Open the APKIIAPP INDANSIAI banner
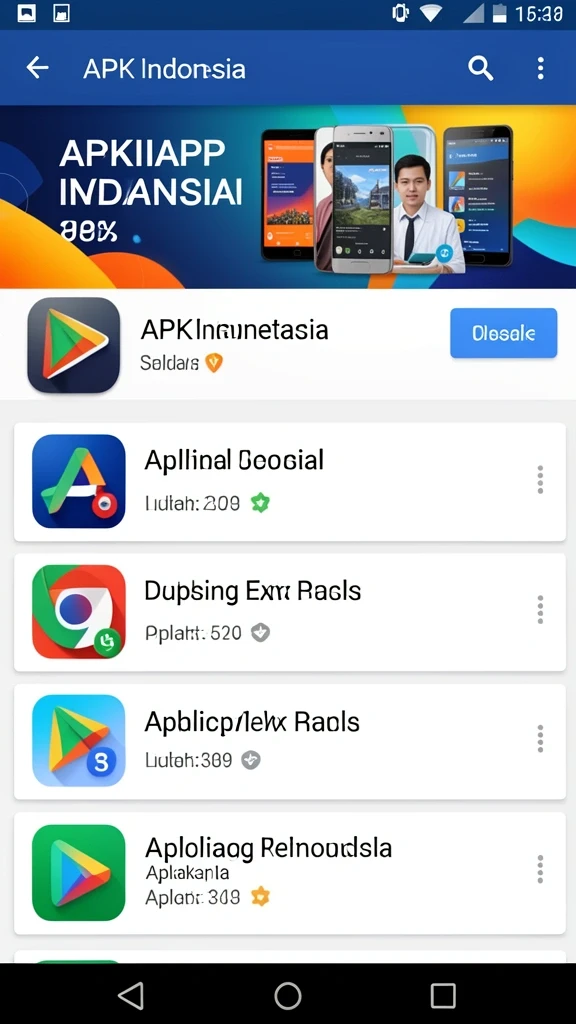 tap(288, 197)
